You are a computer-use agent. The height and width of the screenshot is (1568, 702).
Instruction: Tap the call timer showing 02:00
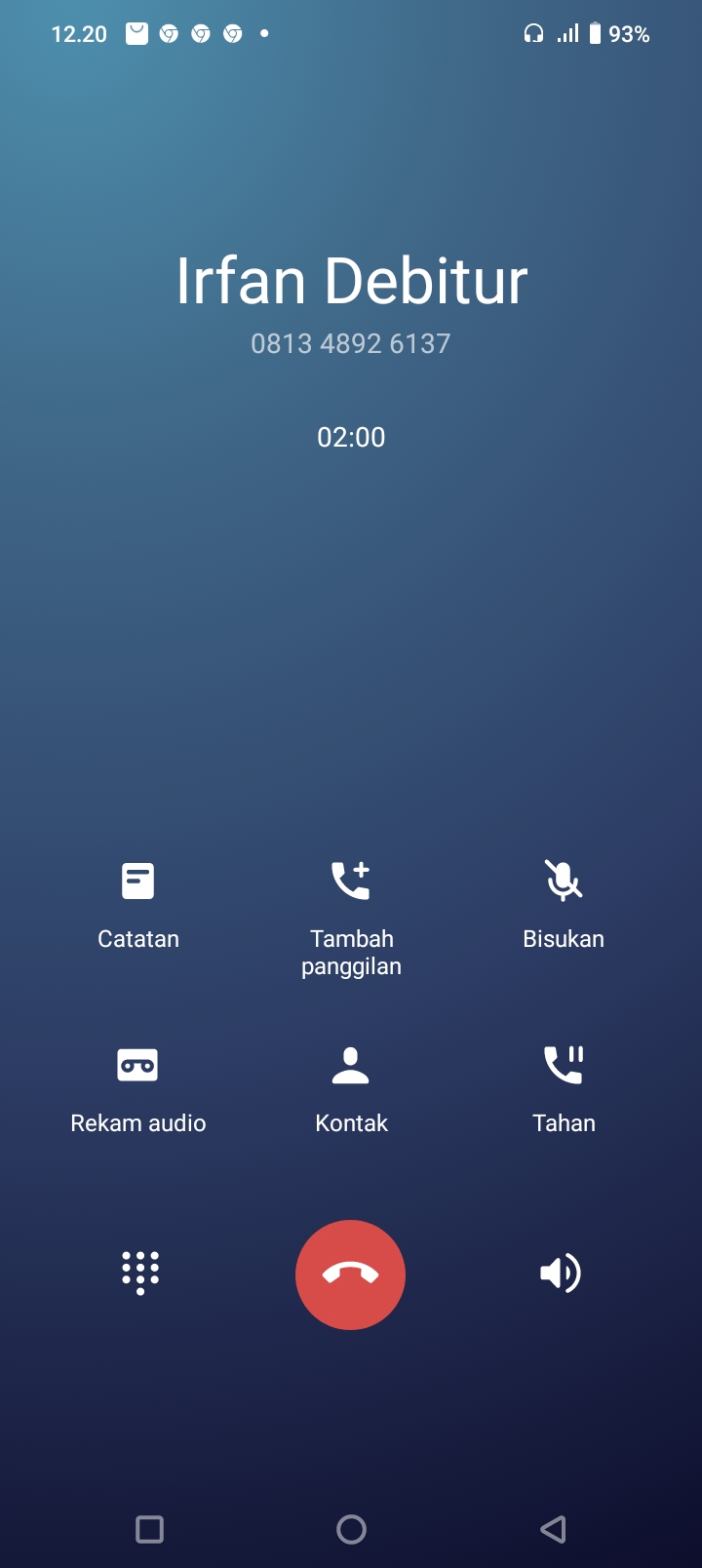[x=352, y=437]
